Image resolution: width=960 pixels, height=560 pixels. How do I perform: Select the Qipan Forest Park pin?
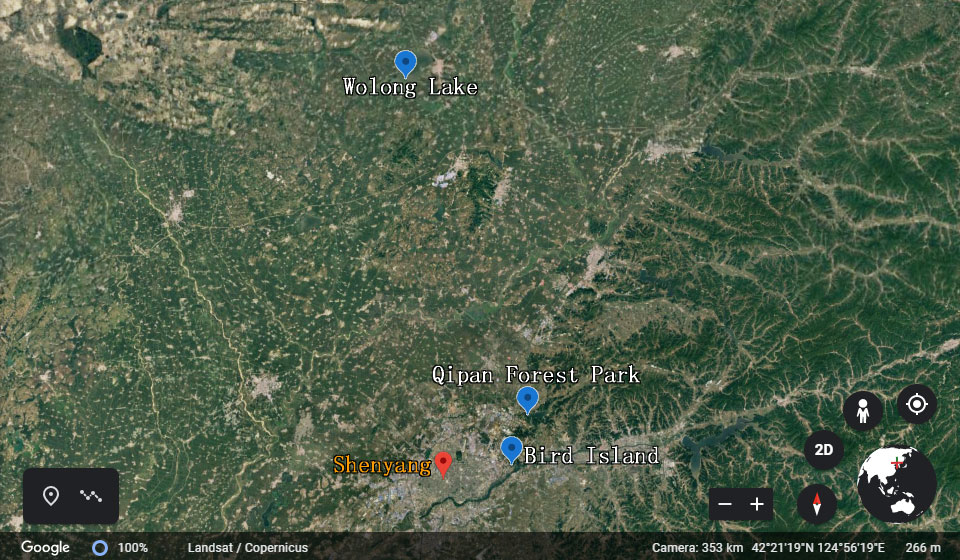tap(527, 399)
